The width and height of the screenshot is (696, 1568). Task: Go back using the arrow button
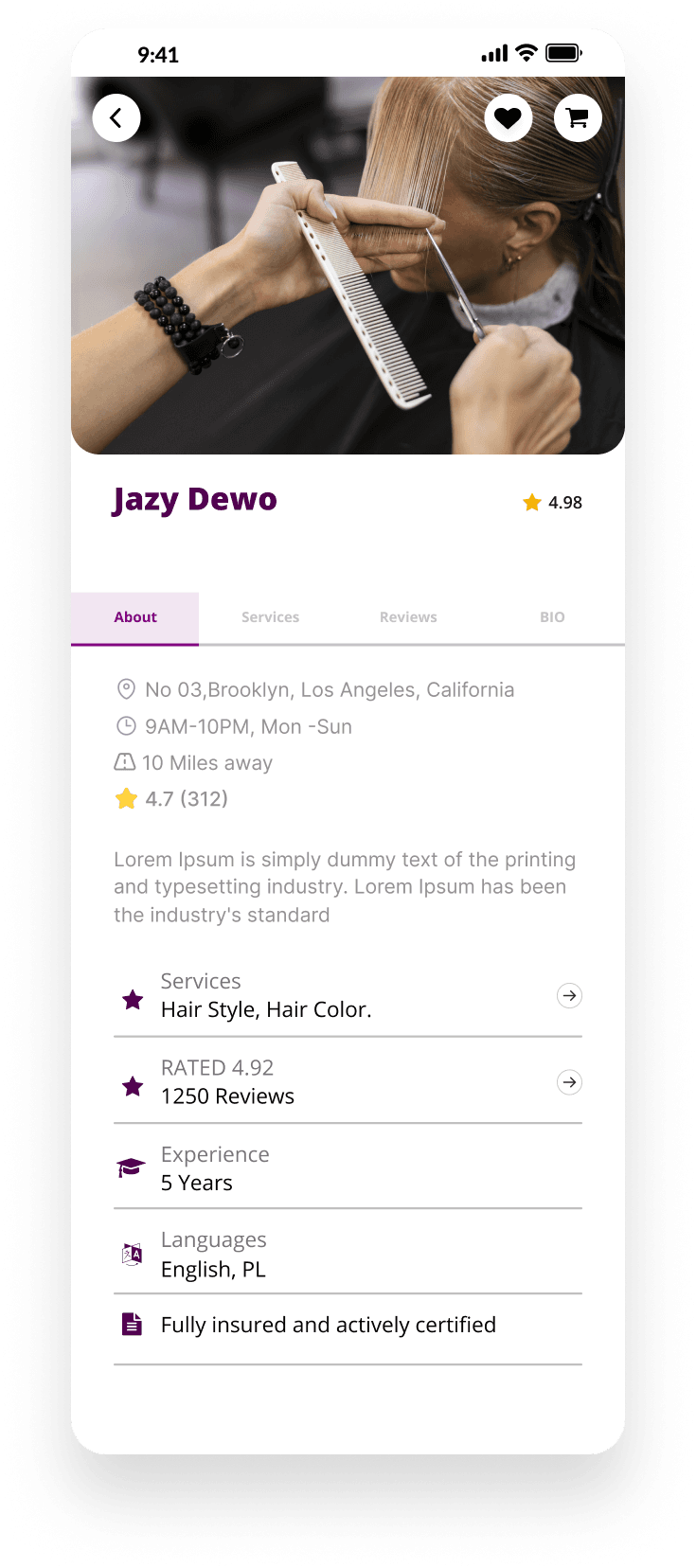tap(116, 118)
